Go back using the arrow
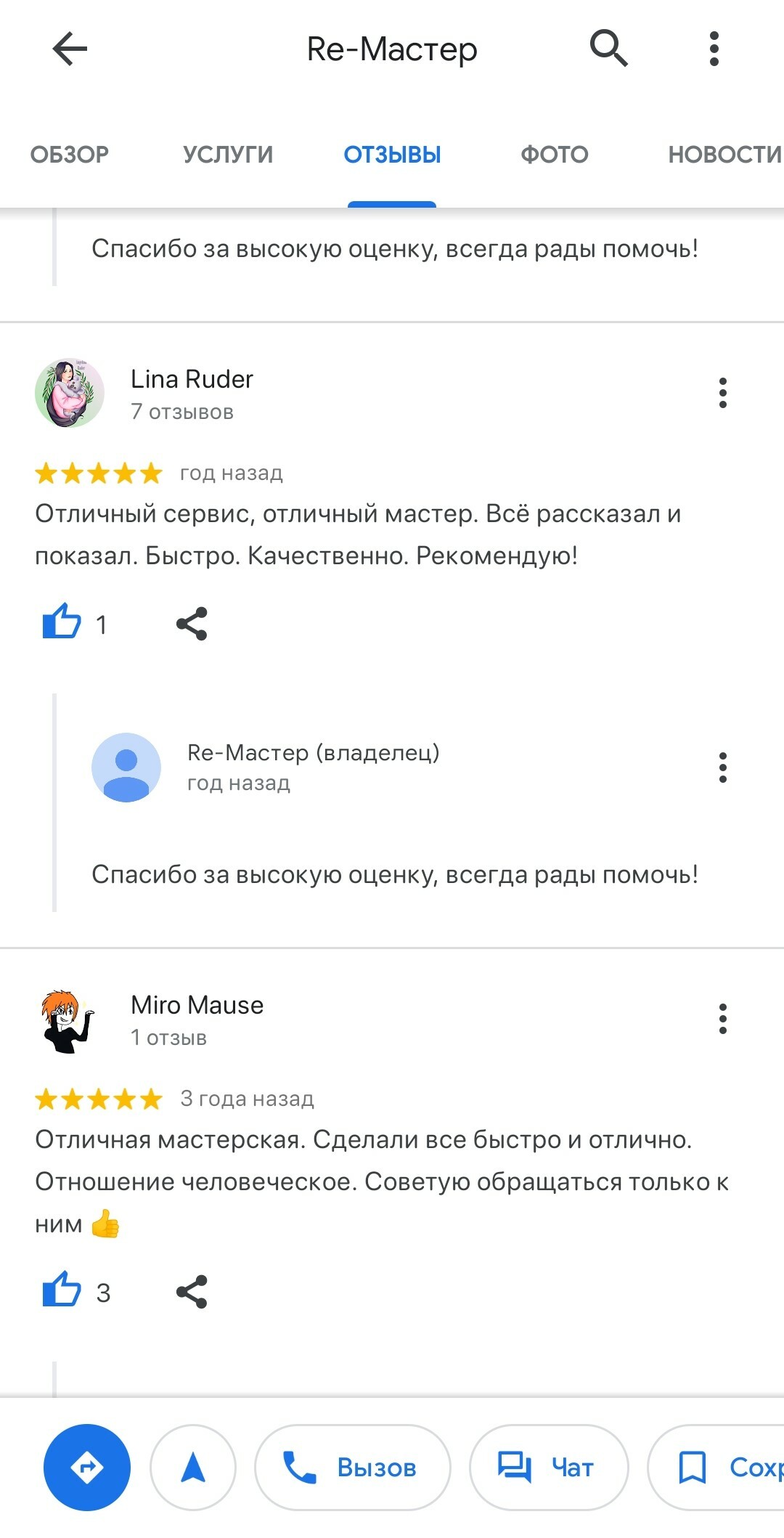This screenshot has height=1538, width=784. pos(70,49)
